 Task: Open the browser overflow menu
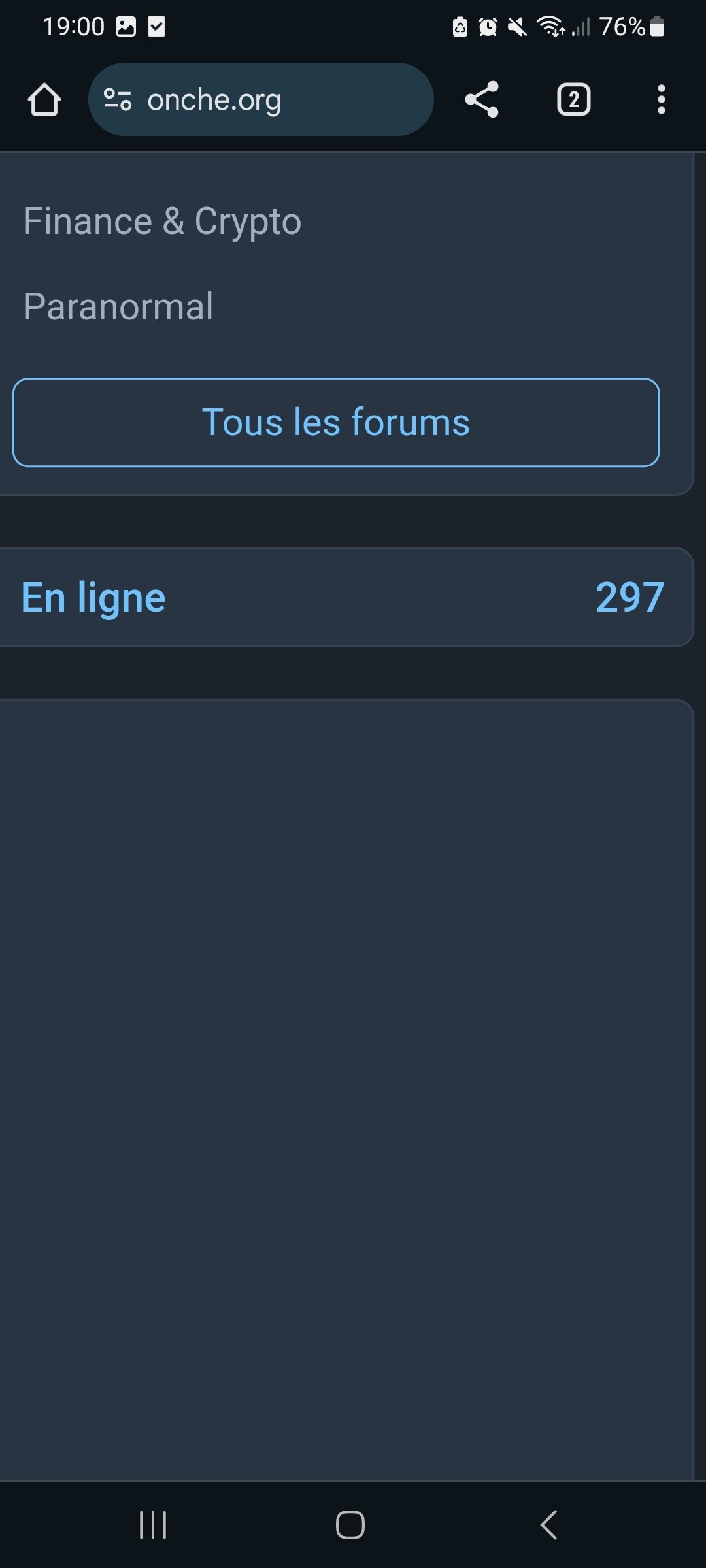click(662, 99)
